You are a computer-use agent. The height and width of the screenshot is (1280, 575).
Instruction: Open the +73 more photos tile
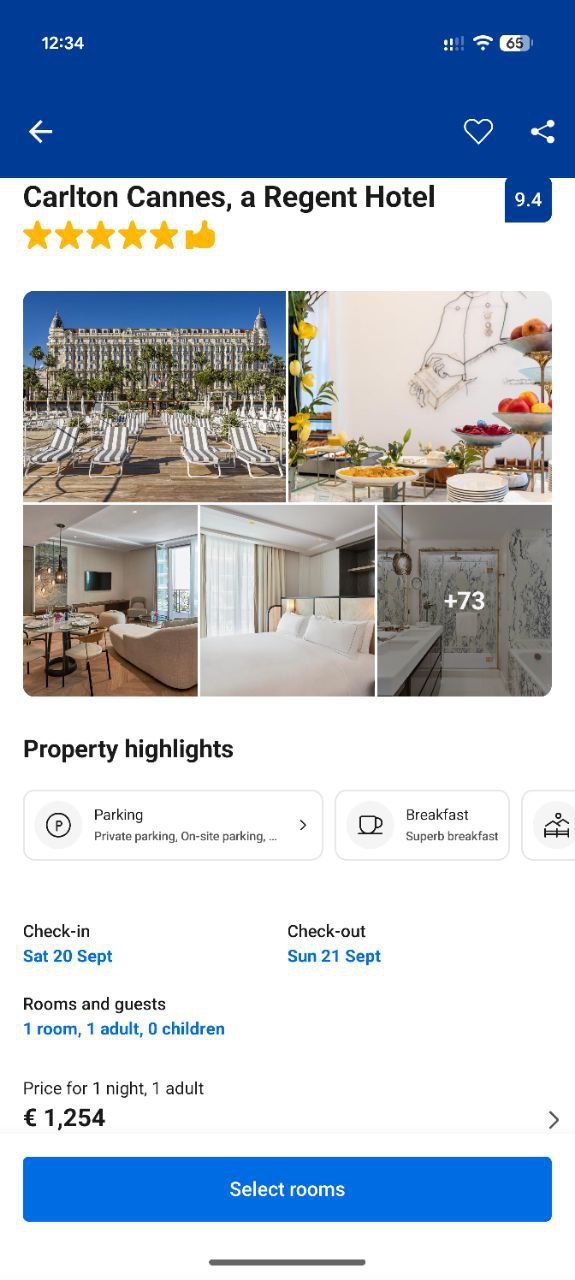click(x=464, y=600)
